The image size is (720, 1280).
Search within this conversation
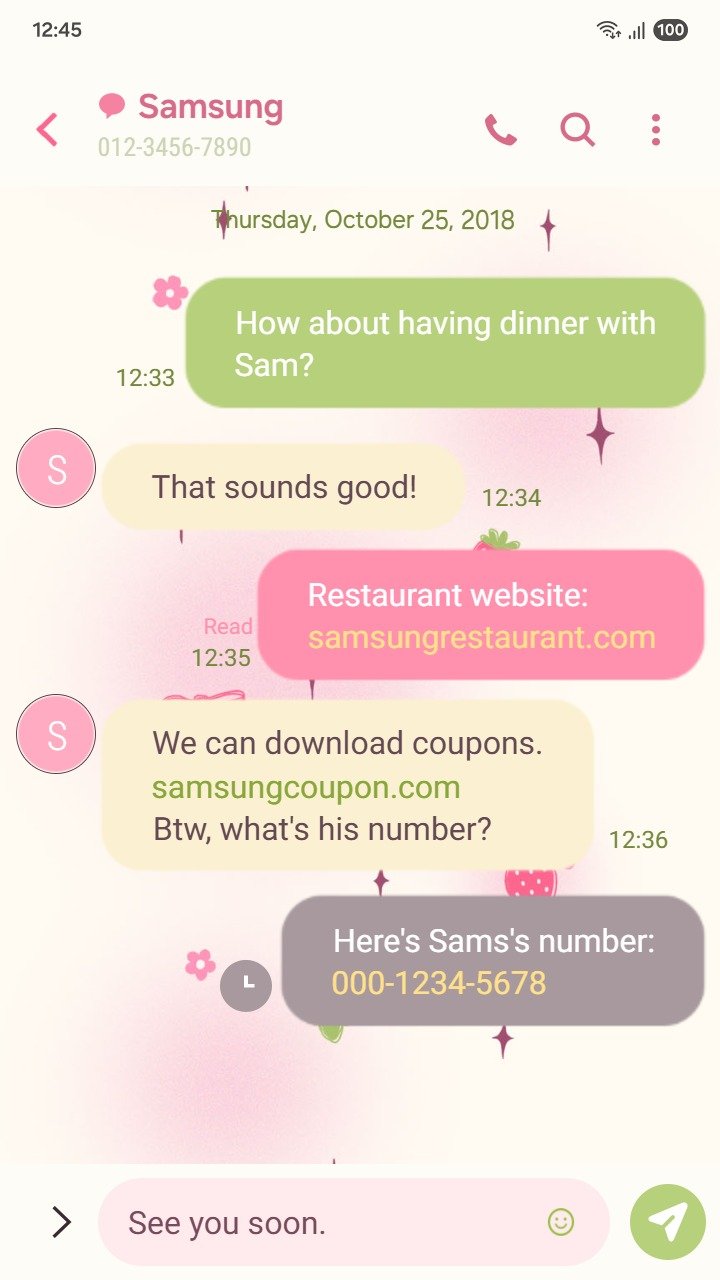point(577,129)
